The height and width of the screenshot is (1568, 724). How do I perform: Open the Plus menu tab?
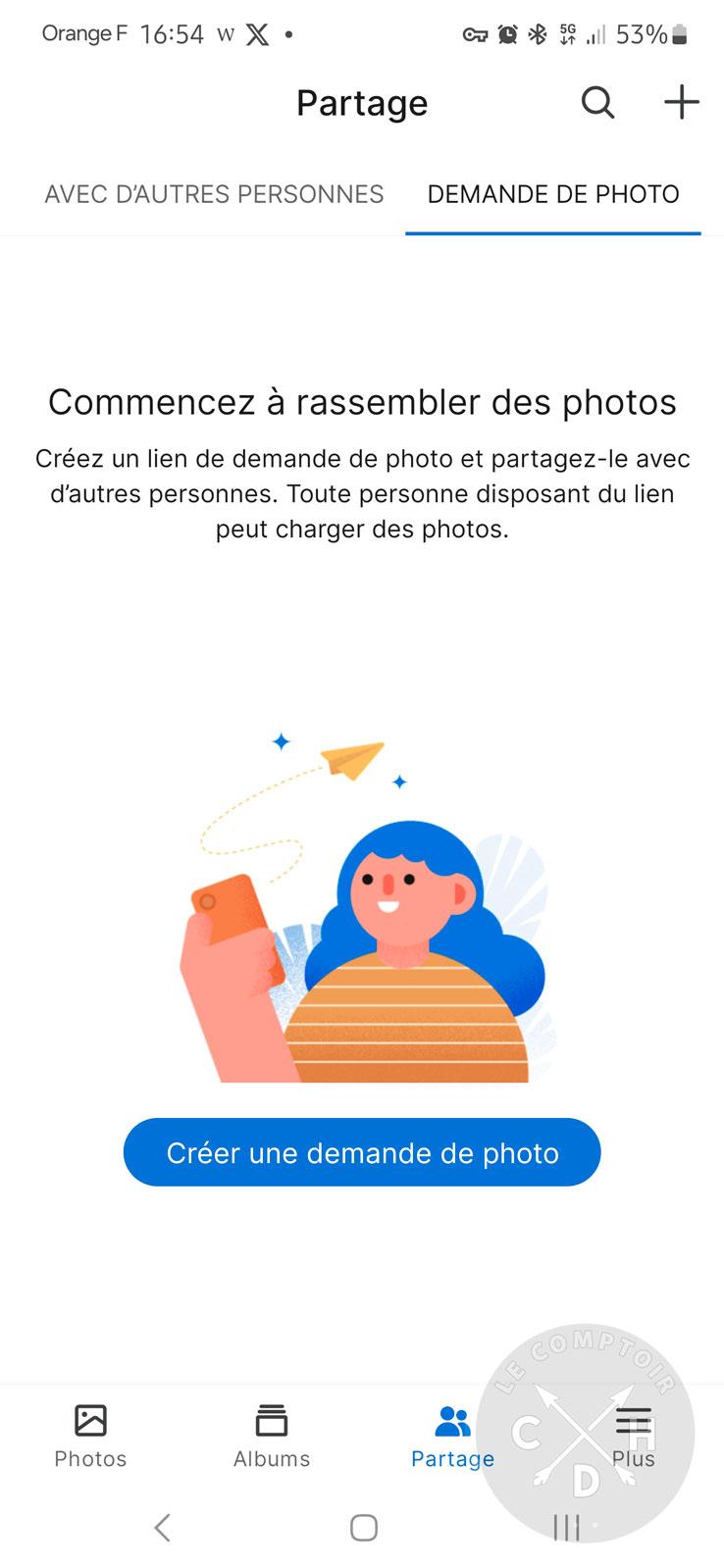pyautogui.click(x=634, y=1436)
